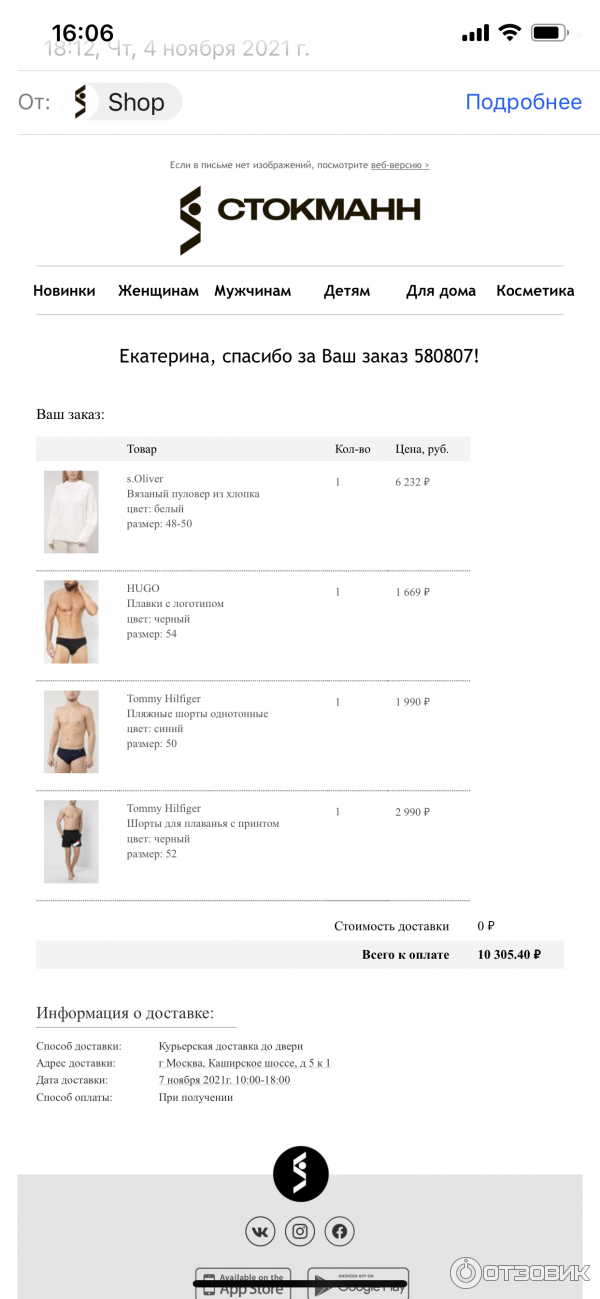
Task: Tap the Shop sender chip
Action: point(122,102)
